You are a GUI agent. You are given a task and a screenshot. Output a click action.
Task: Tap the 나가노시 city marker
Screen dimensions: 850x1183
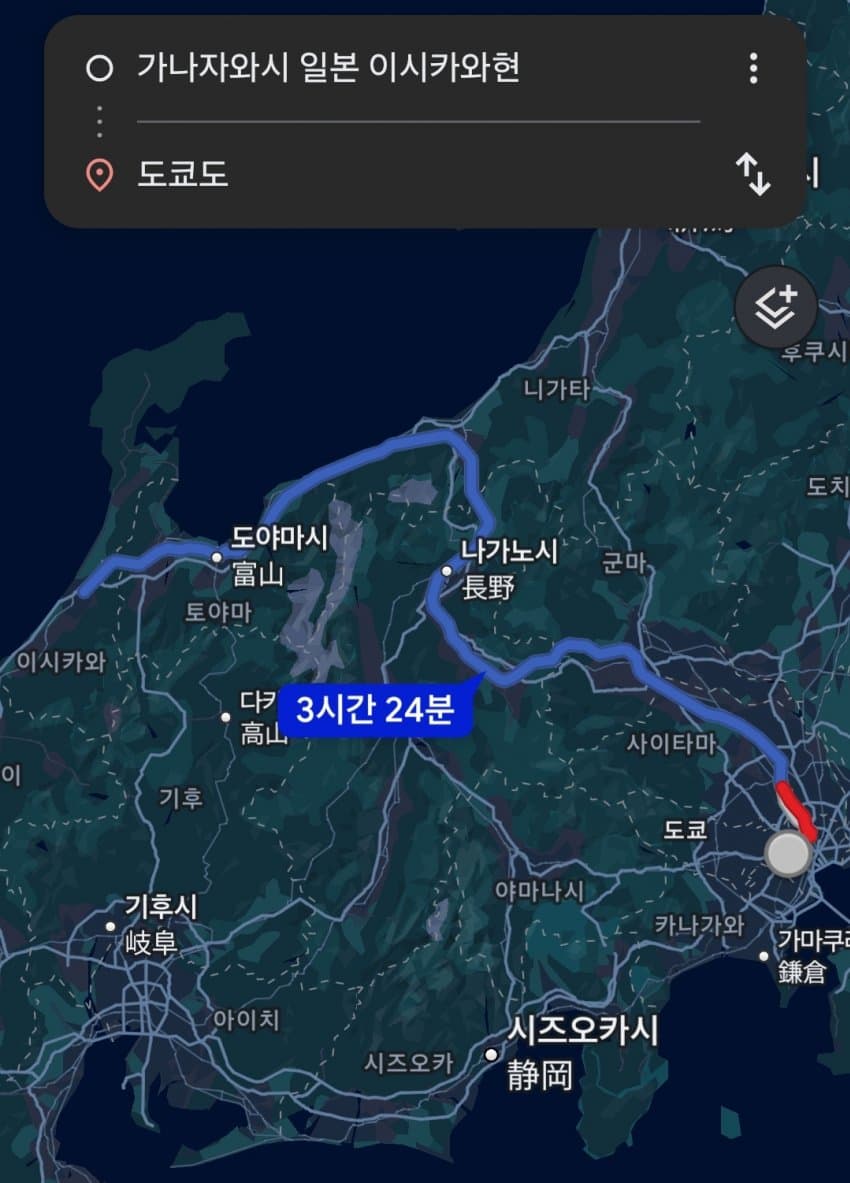(x=447, y=571)
